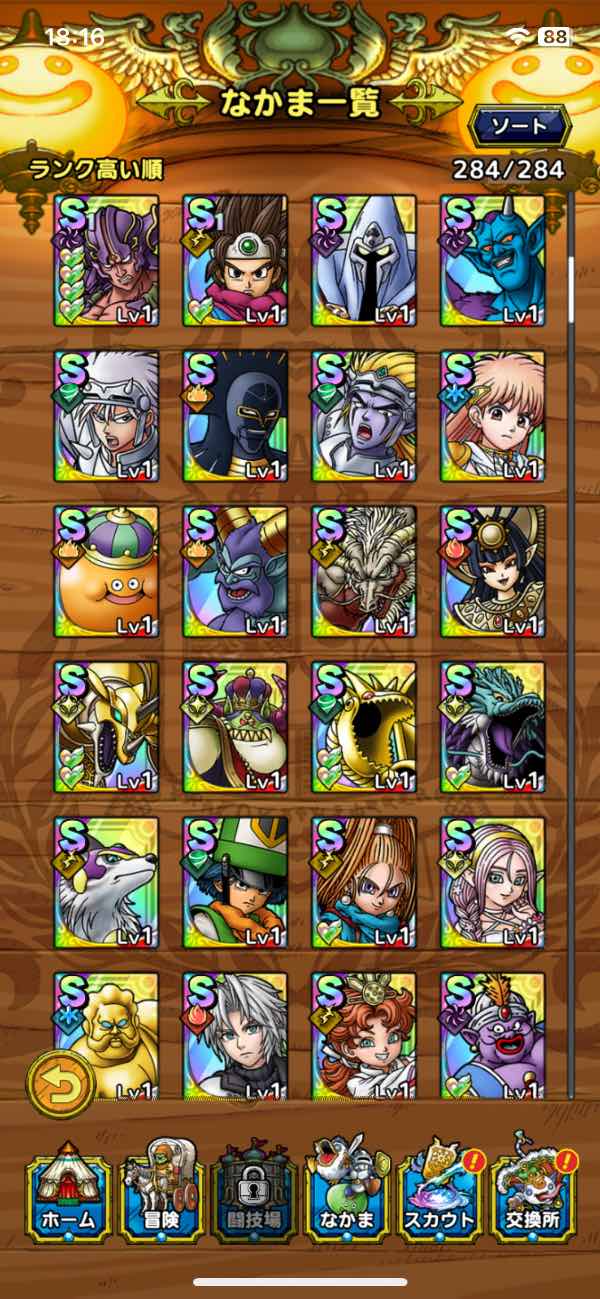Open the blue horned ogre card
The width and height of the screenshot is (600, 1299).
[x=493, y=260]
